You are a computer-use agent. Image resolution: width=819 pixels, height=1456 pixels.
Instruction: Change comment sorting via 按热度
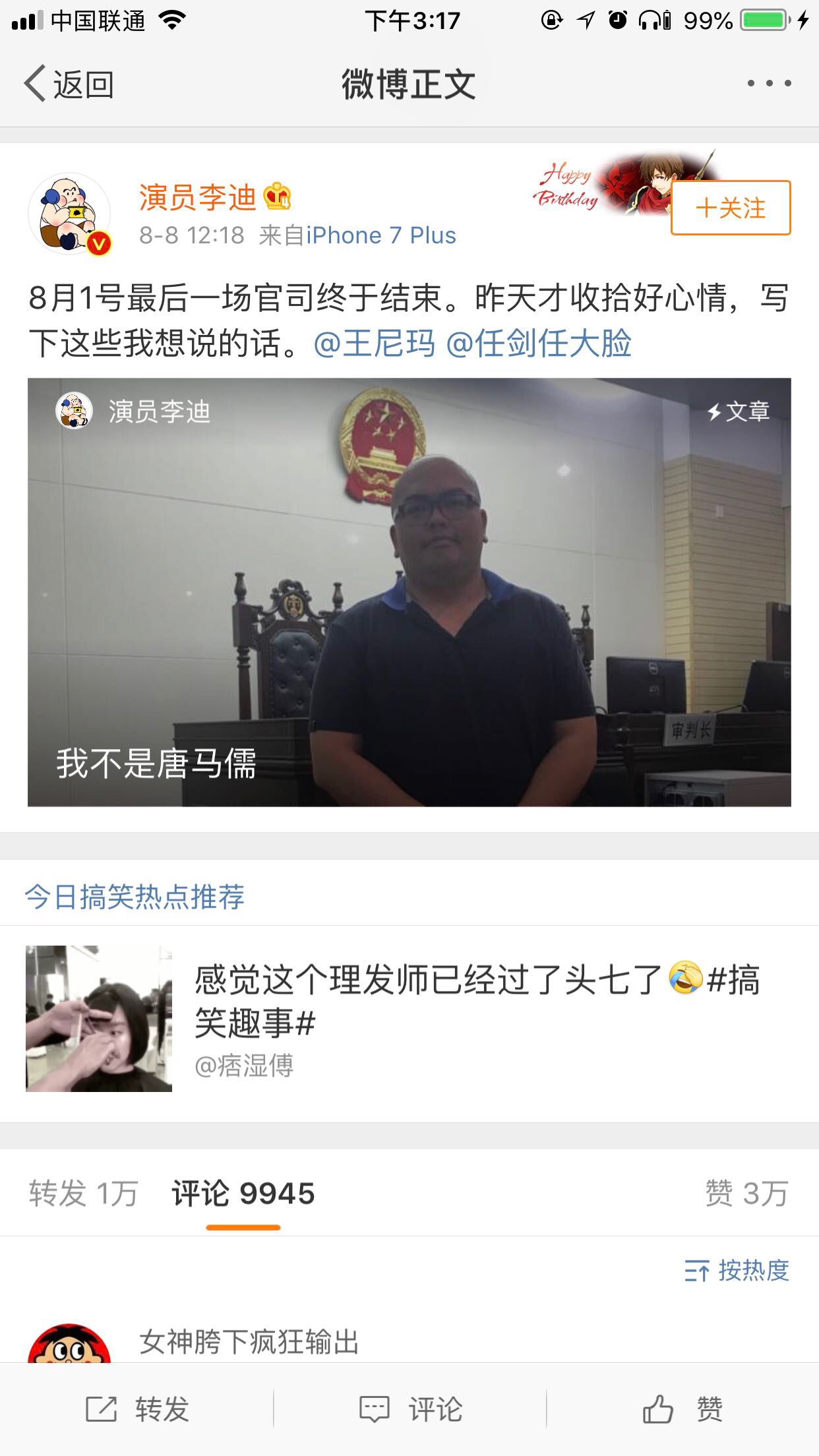(x=737, y=1270)
